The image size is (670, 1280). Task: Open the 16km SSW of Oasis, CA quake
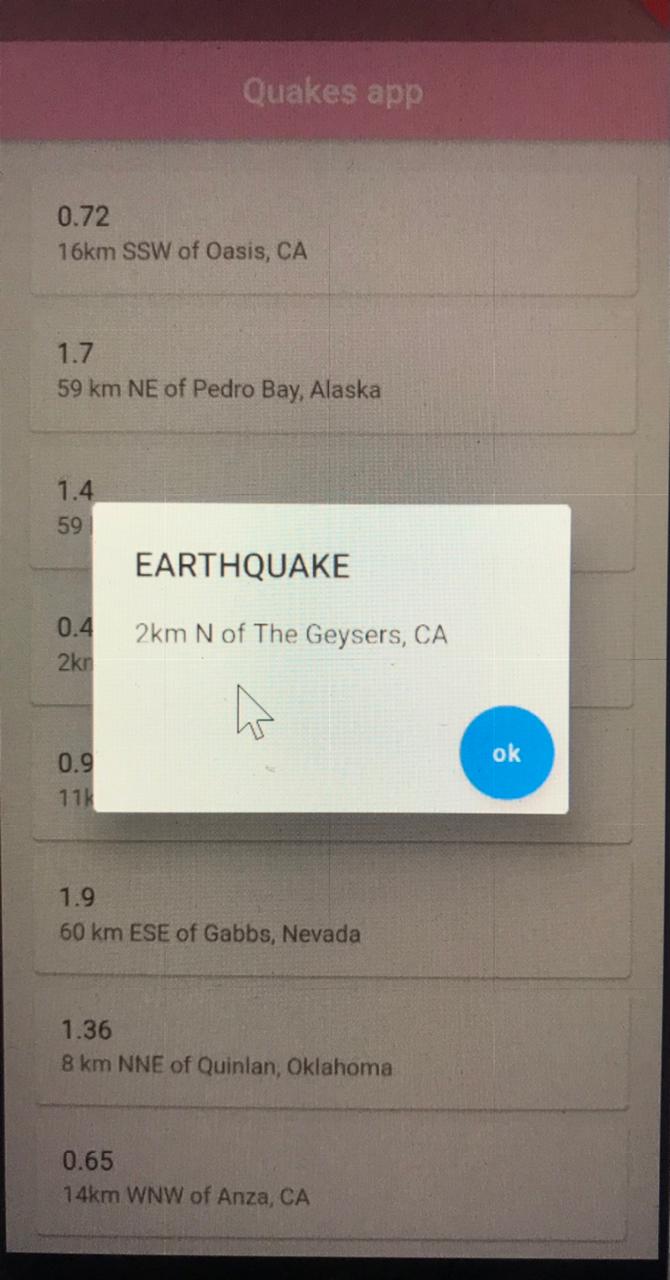[334, 235]
